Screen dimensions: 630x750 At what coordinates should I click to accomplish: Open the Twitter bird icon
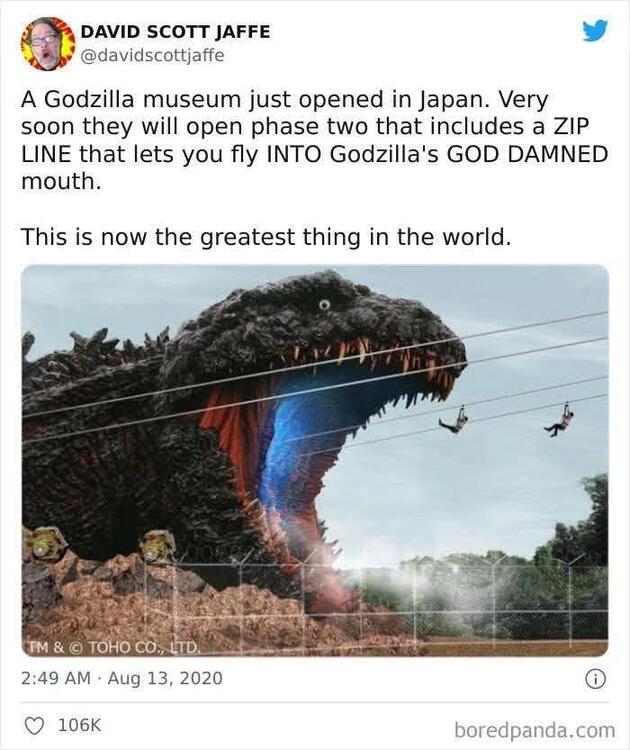595,31
